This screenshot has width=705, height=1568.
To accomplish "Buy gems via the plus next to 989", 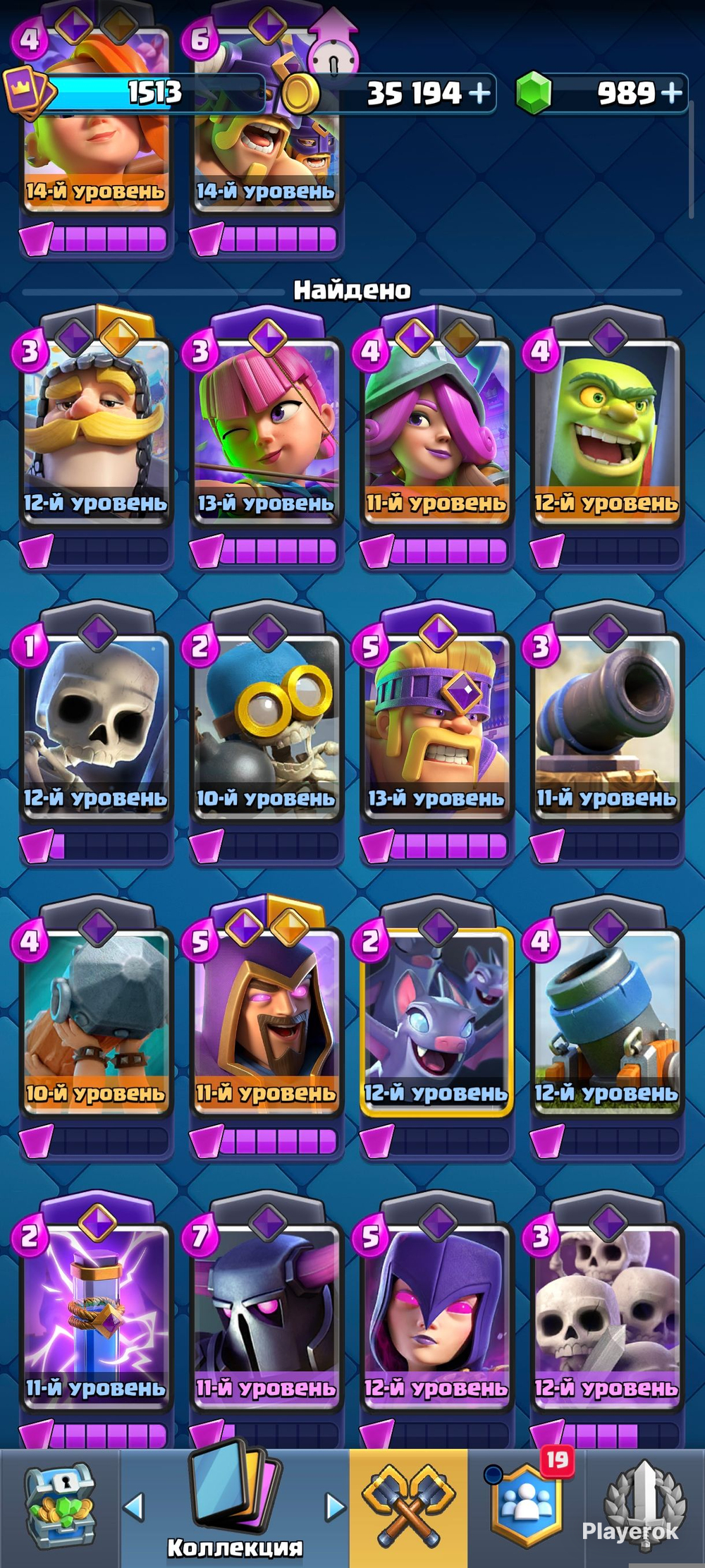I will point(672,92).
